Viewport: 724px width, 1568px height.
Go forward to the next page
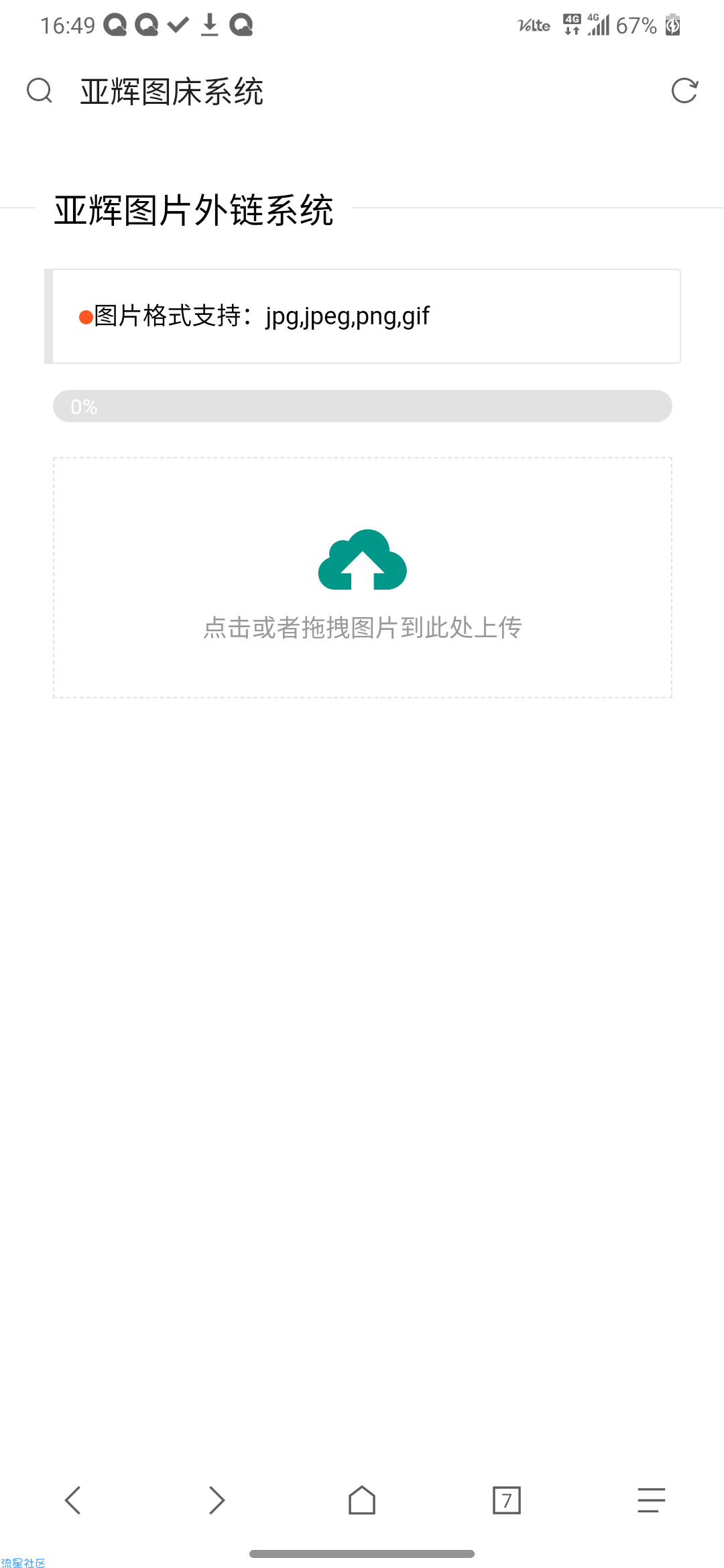pos(217,1500)
